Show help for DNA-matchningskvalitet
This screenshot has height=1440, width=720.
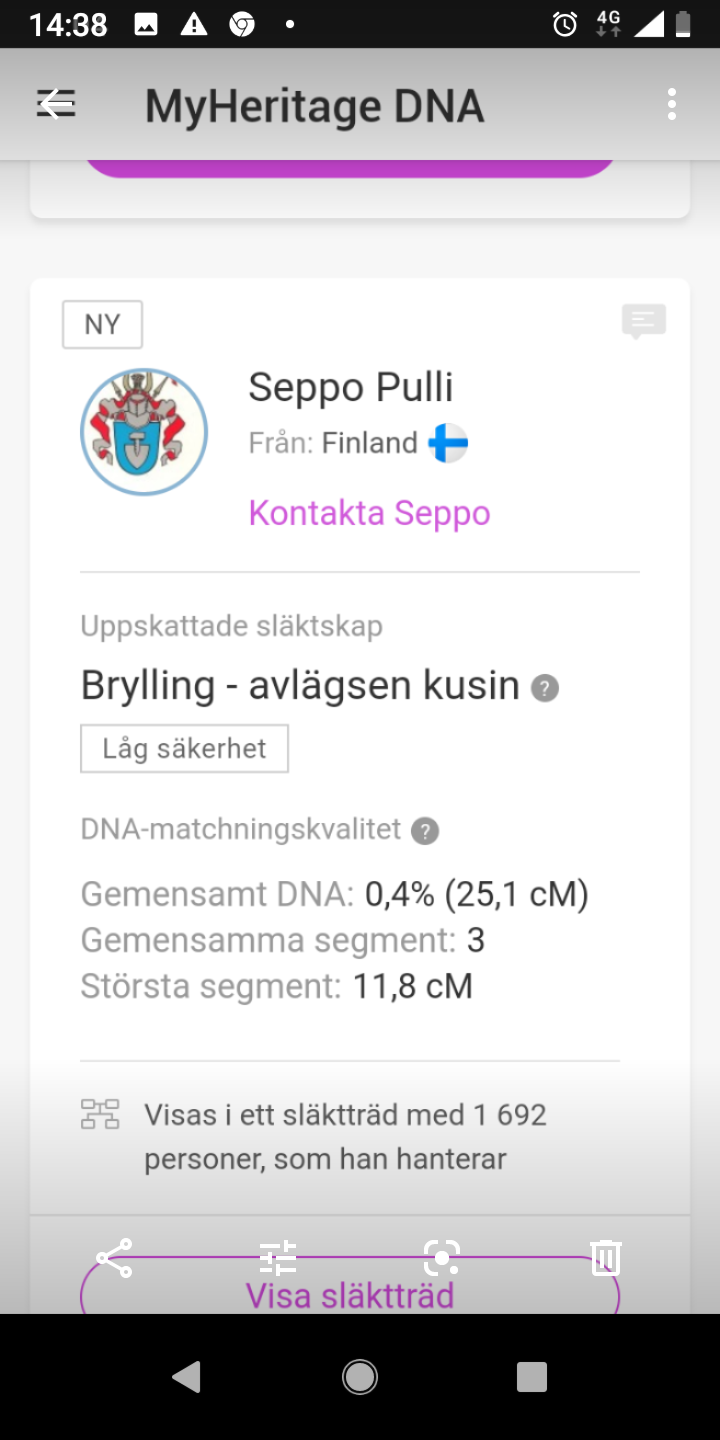(425, 831)
